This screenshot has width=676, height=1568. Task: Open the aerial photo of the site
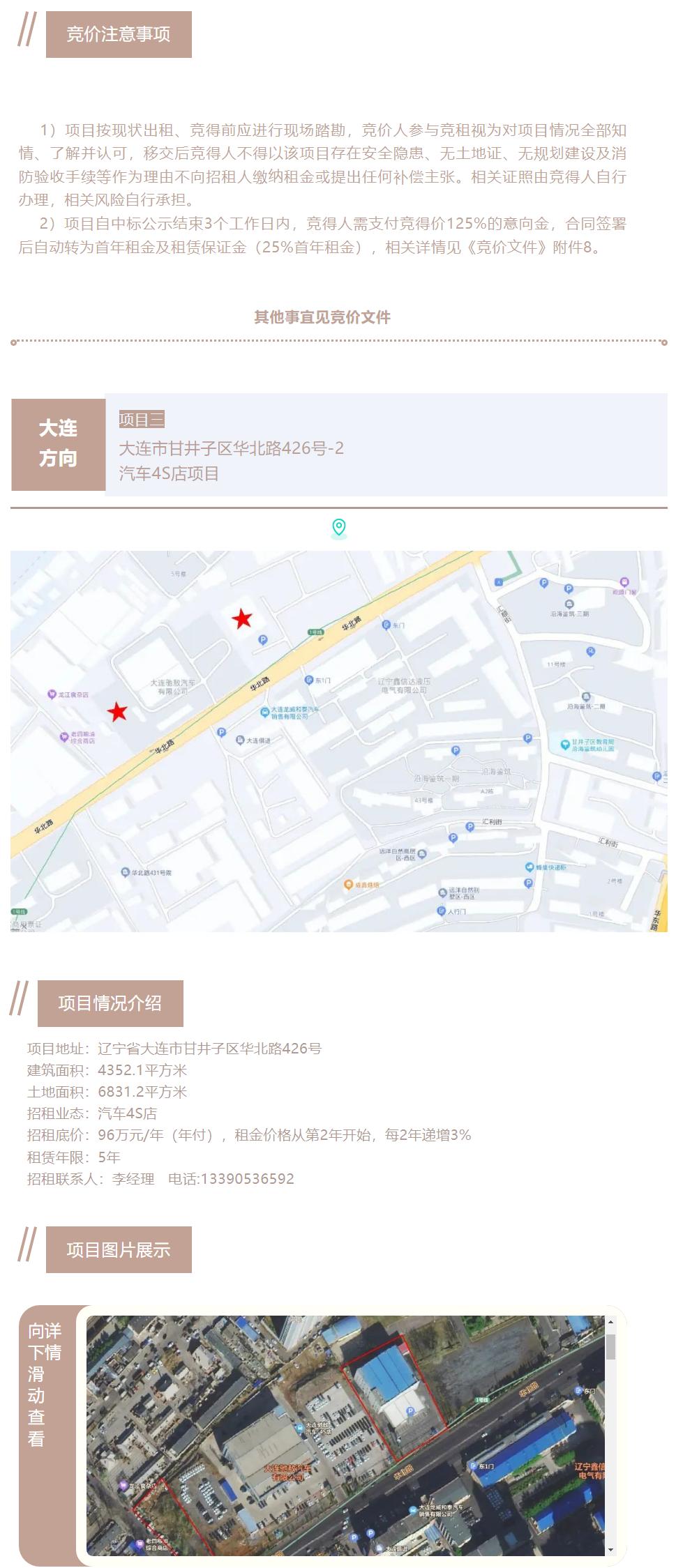[345, 1435]
